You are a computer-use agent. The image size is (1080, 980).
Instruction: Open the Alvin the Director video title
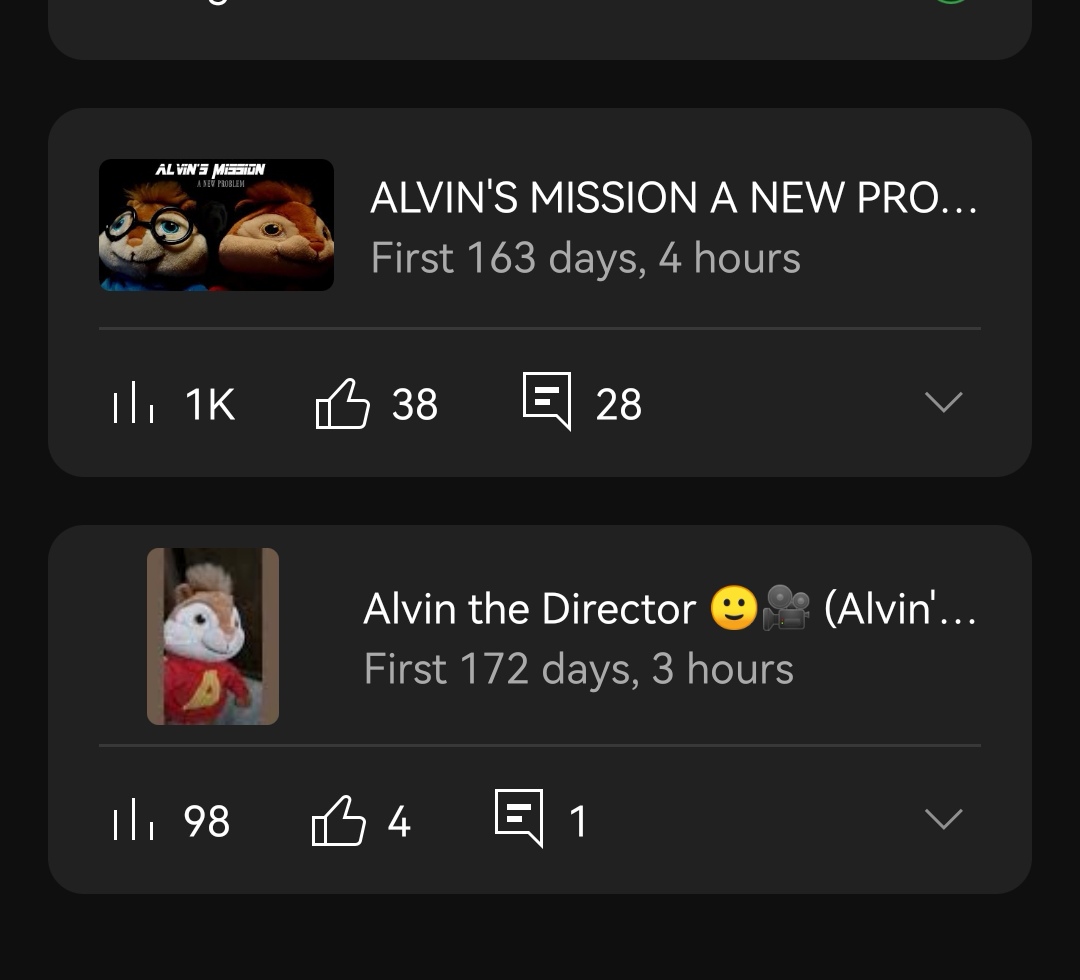point(669,609)
